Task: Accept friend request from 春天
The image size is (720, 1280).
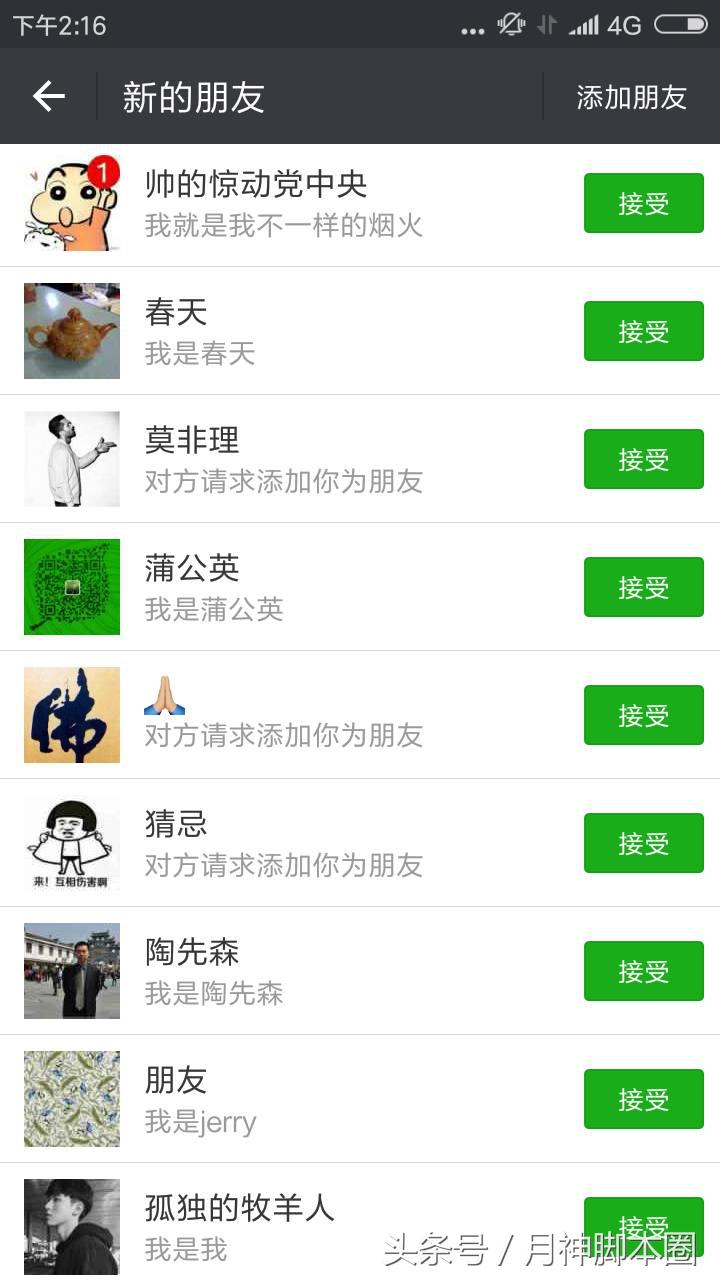Action: 643,331
